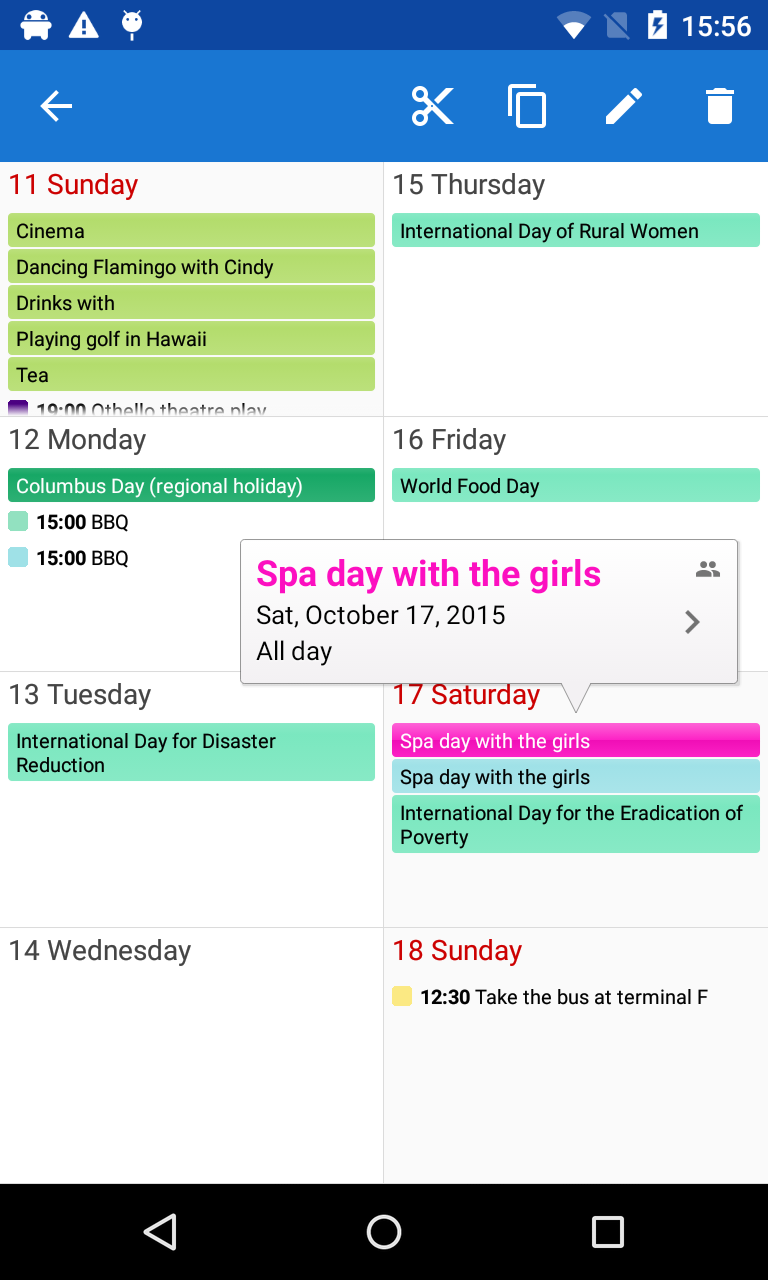Open International Day for the Eradication of Poverty
The height and width of the screenshot is (1280, 768).
pos(575,825)
